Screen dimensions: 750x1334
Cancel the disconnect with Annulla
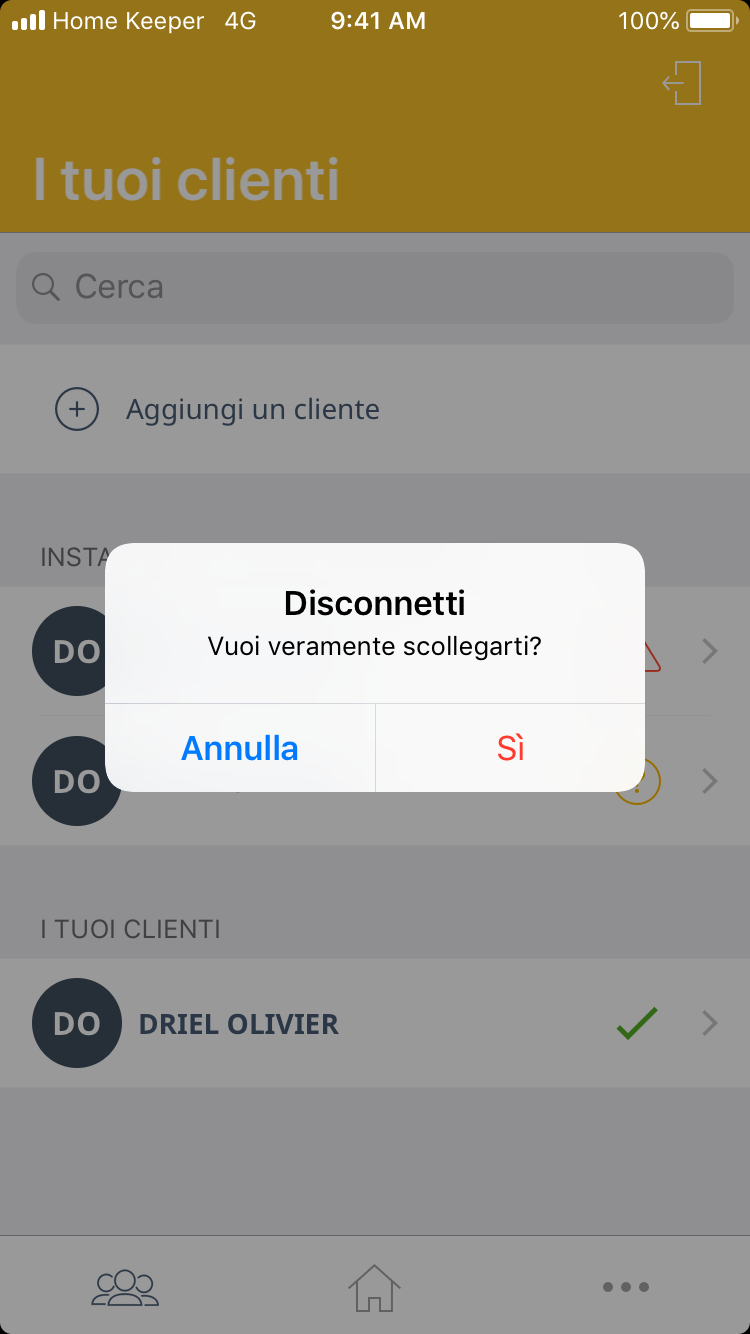(240, 748)
